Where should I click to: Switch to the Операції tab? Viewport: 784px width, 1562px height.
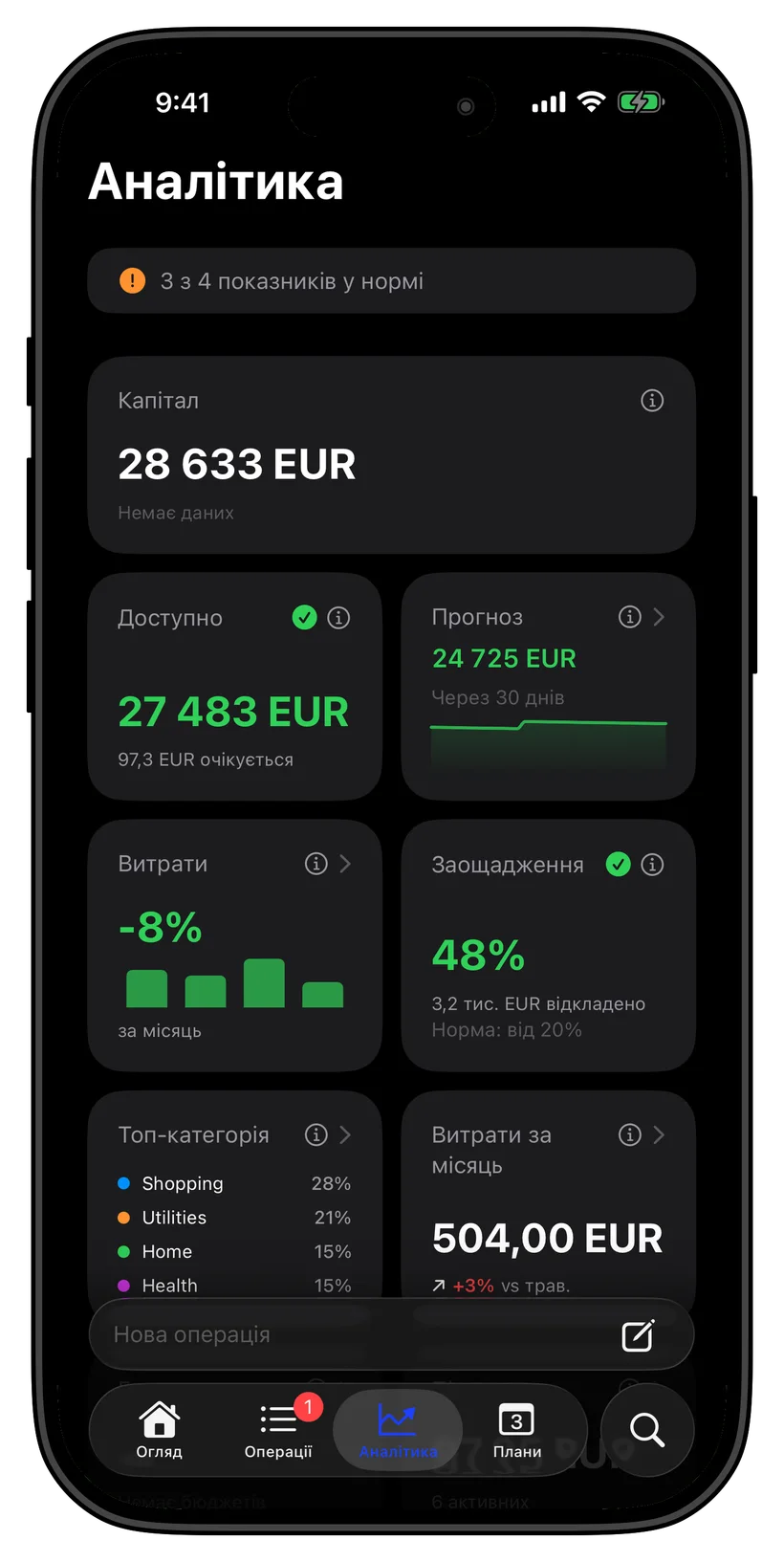click(278, 1429)
